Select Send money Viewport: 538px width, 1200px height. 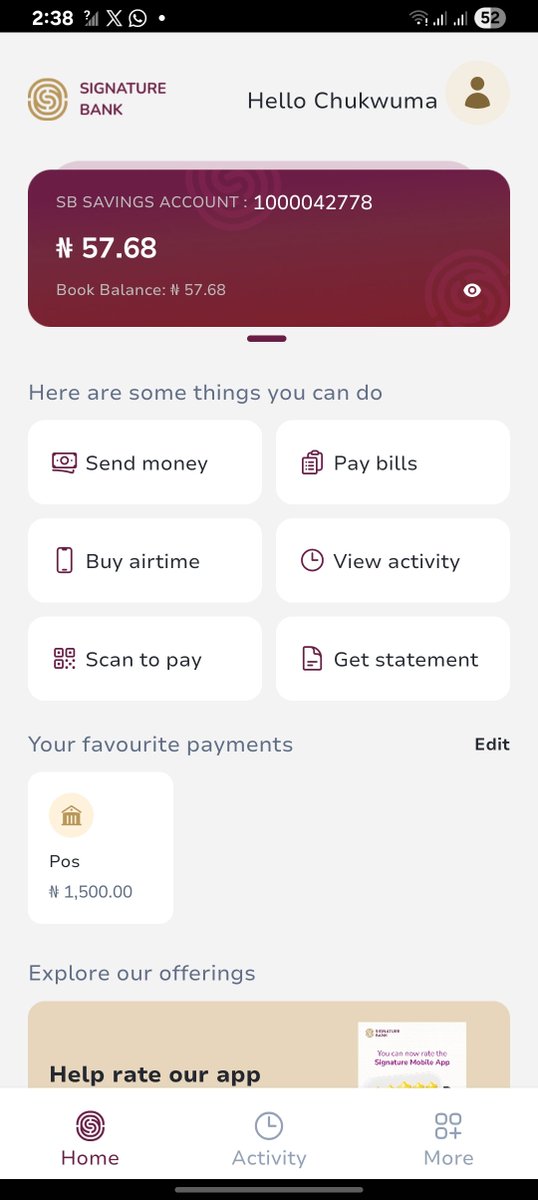145,462
